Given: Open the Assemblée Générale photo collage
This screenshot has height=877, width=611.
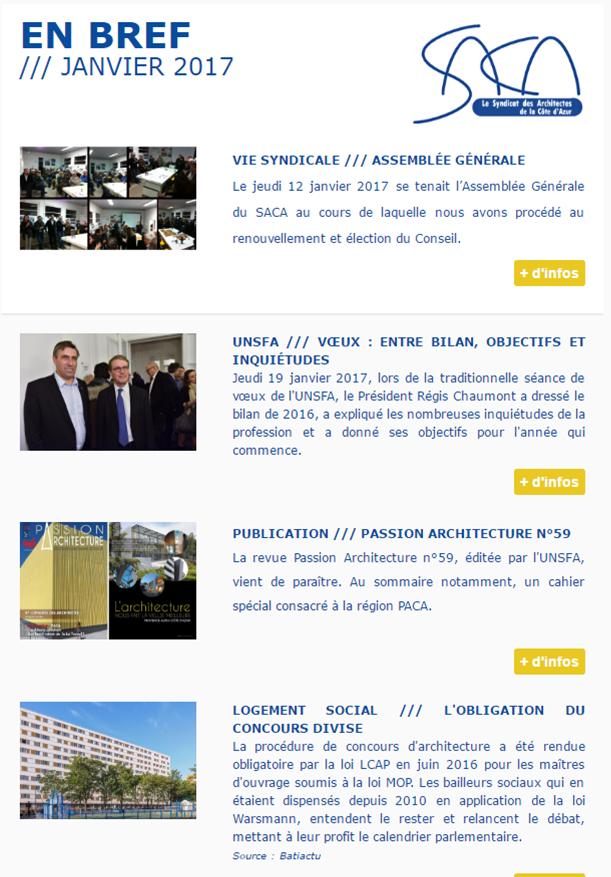Looking at the screenshot, I should [108, 198].
